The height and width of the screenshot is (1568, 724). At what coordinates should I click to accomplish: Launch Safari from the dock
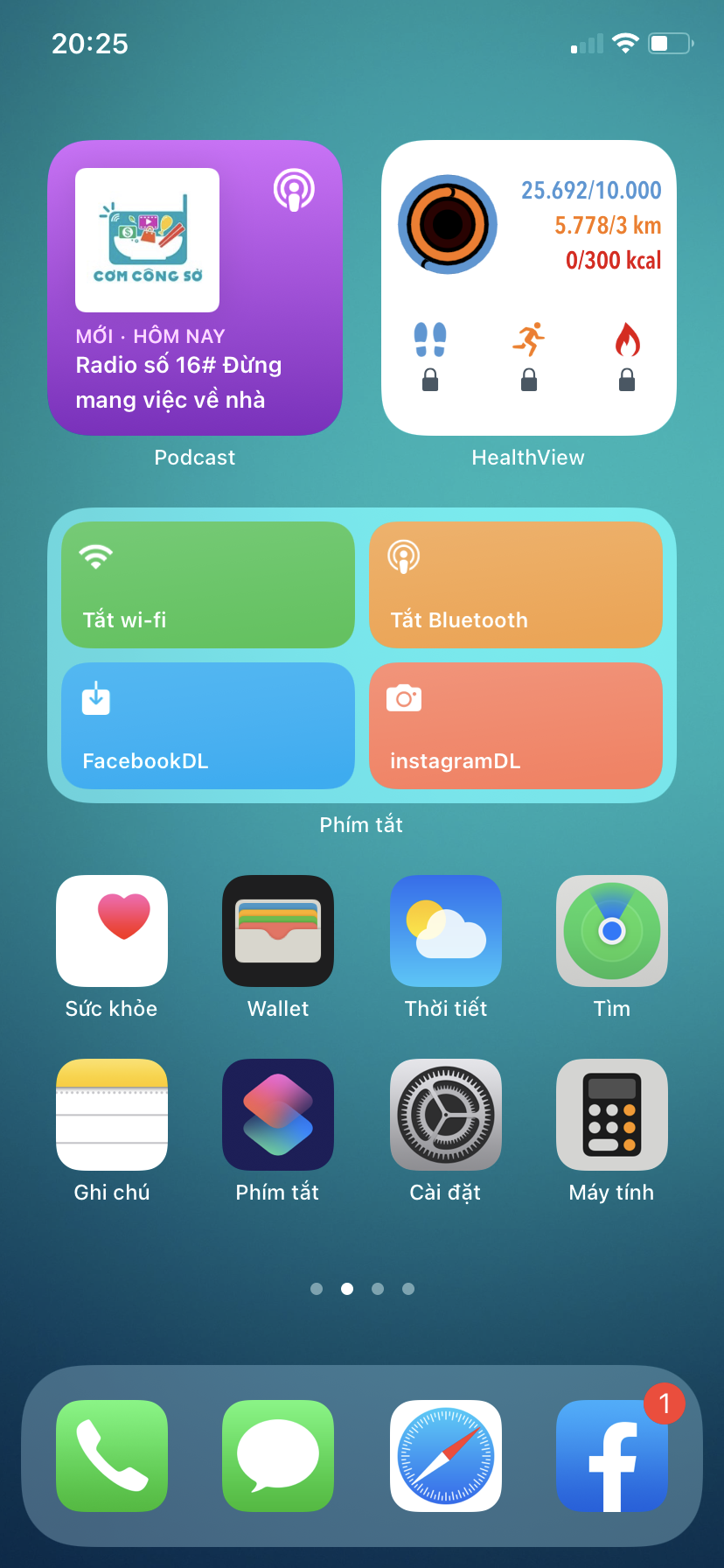click(446, 1456)
